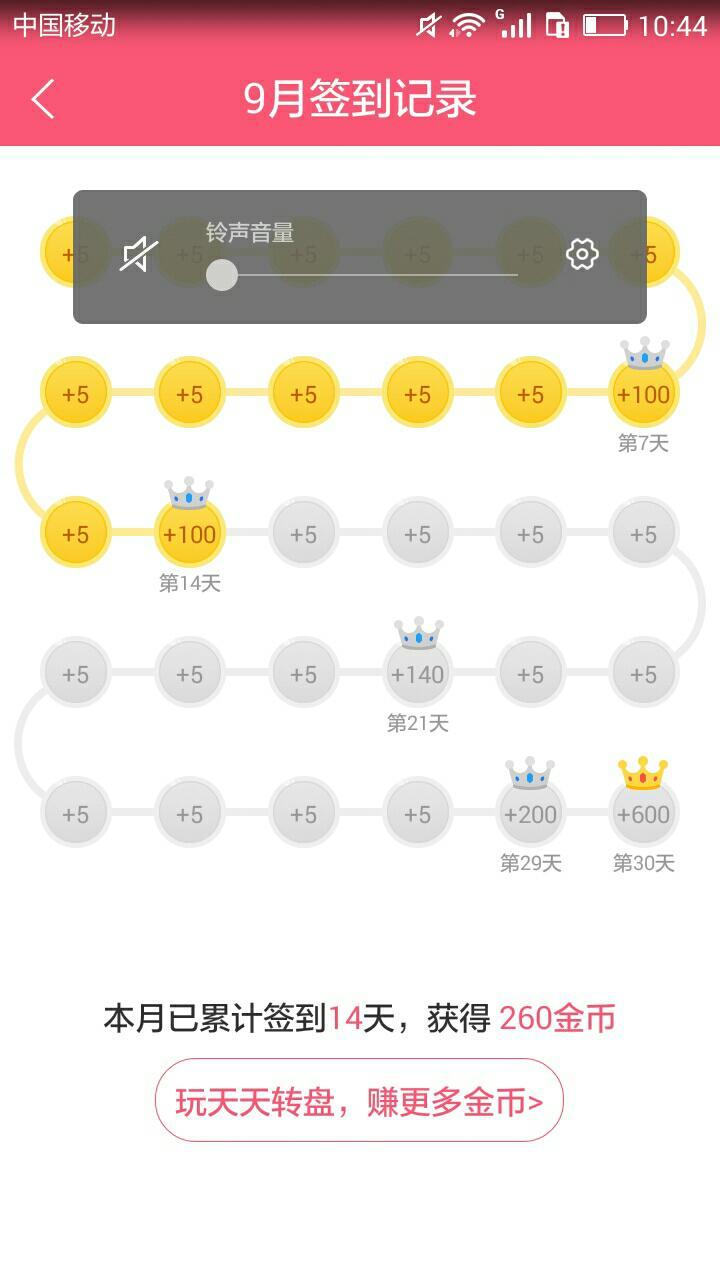The height and width of the screenshot is (1280, 720).
Task: Open volume settings via the gear icon
Action: click(582, 255)
